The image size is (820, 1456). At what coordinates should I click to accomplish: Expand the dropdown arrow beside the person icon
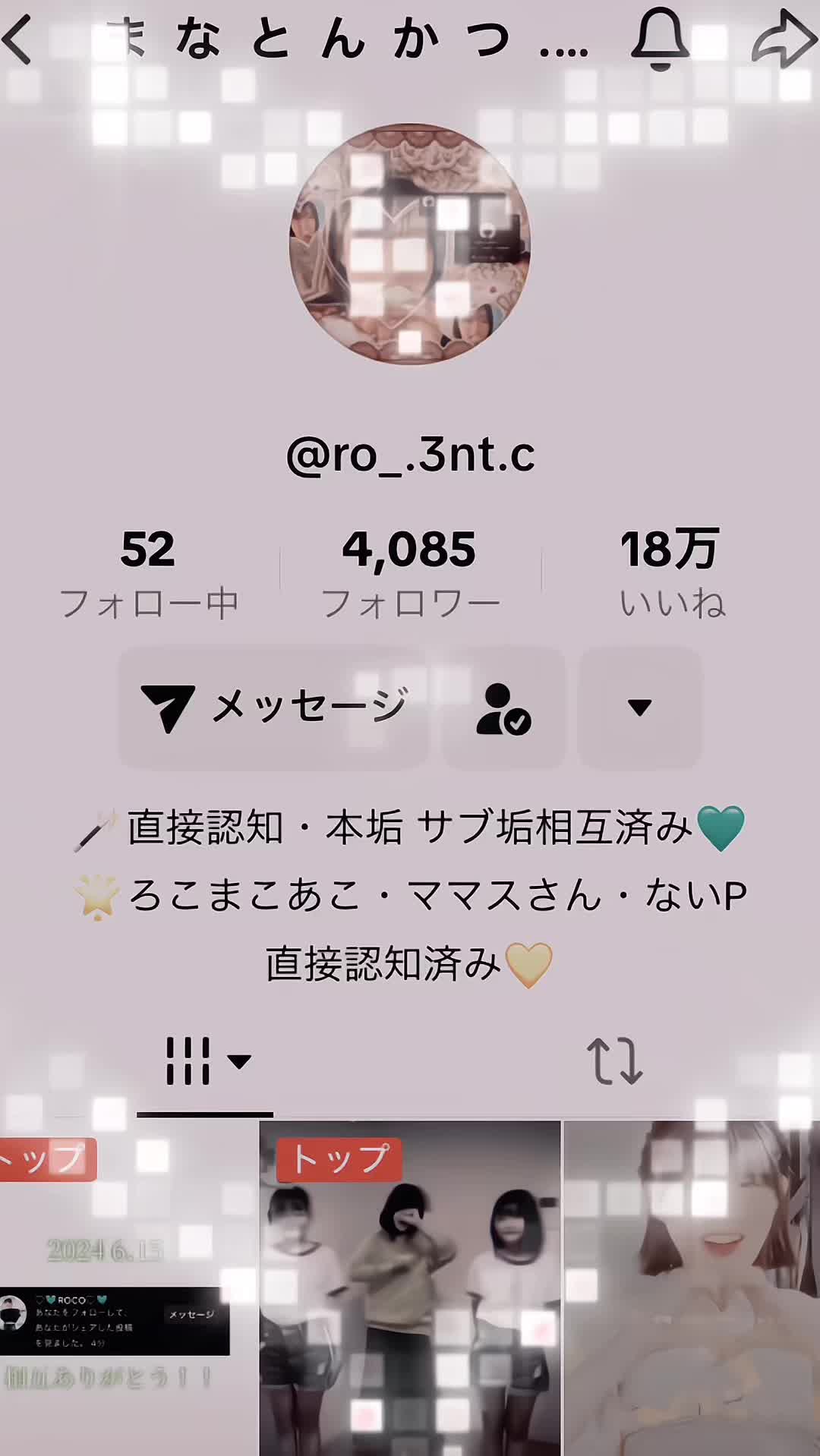639,708
